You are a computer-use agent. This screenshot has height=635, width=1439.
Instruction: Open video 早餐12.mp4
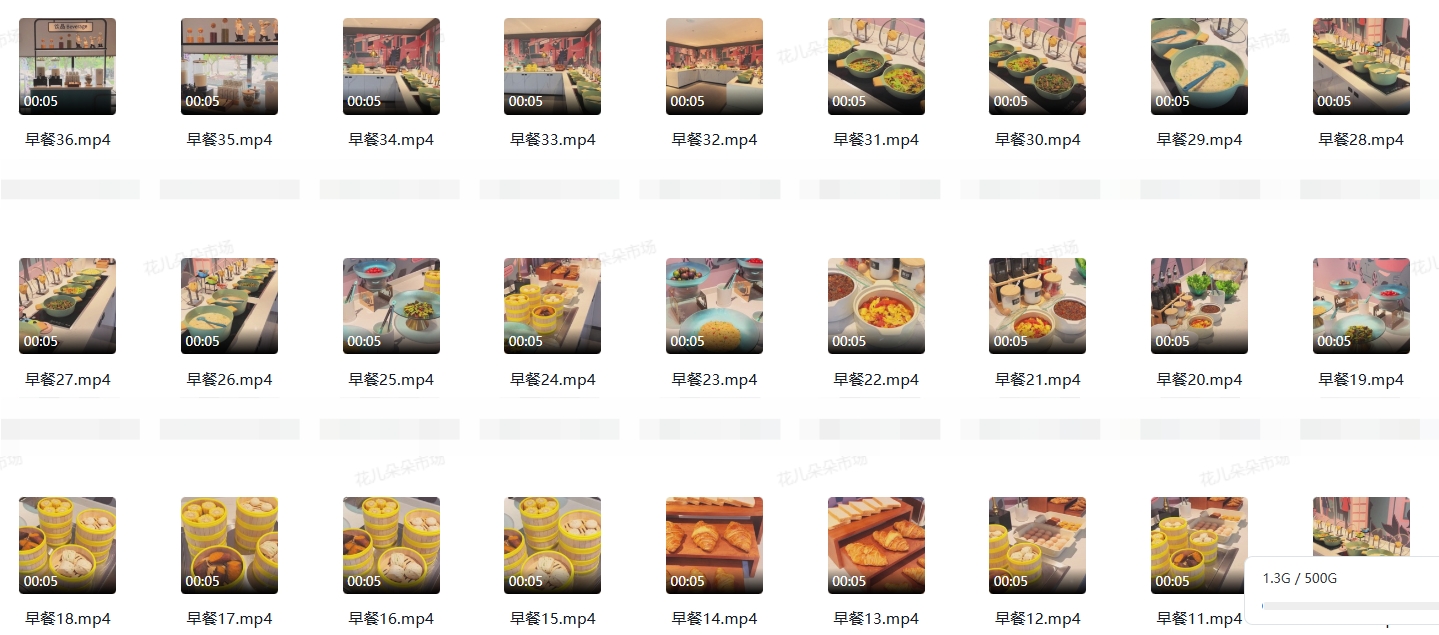pos(1037,545)
